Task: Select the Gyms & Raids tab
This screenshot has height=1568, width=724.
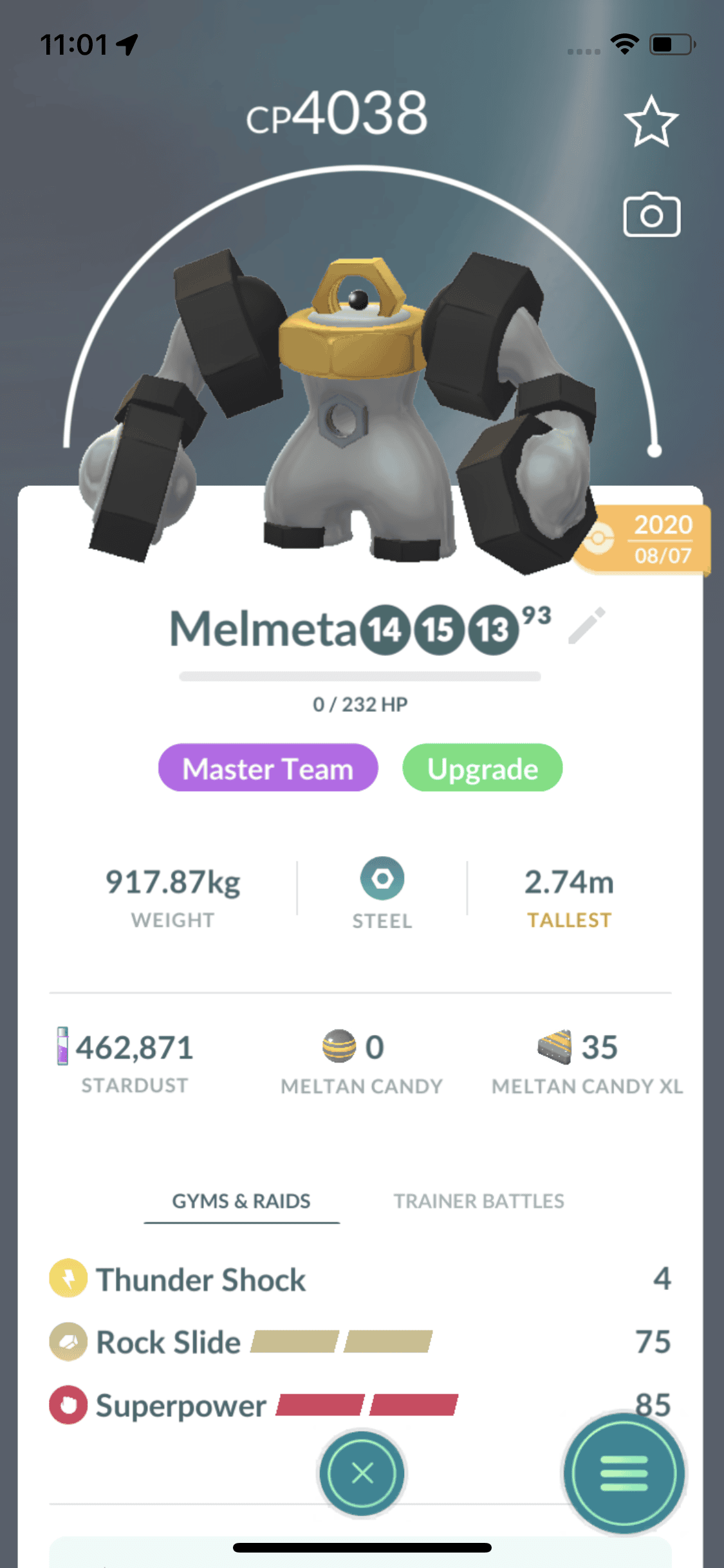Action: pyautogui.click(x=241, y=1201)
